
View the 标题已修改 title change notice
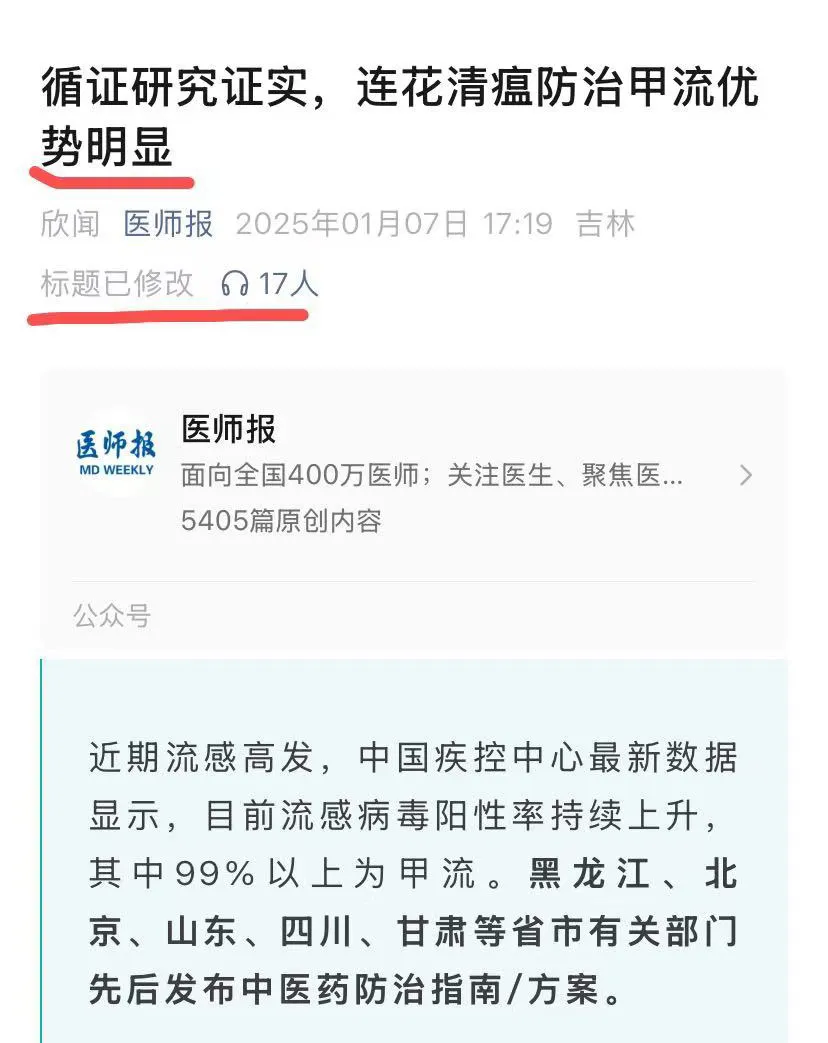point(117,284)
